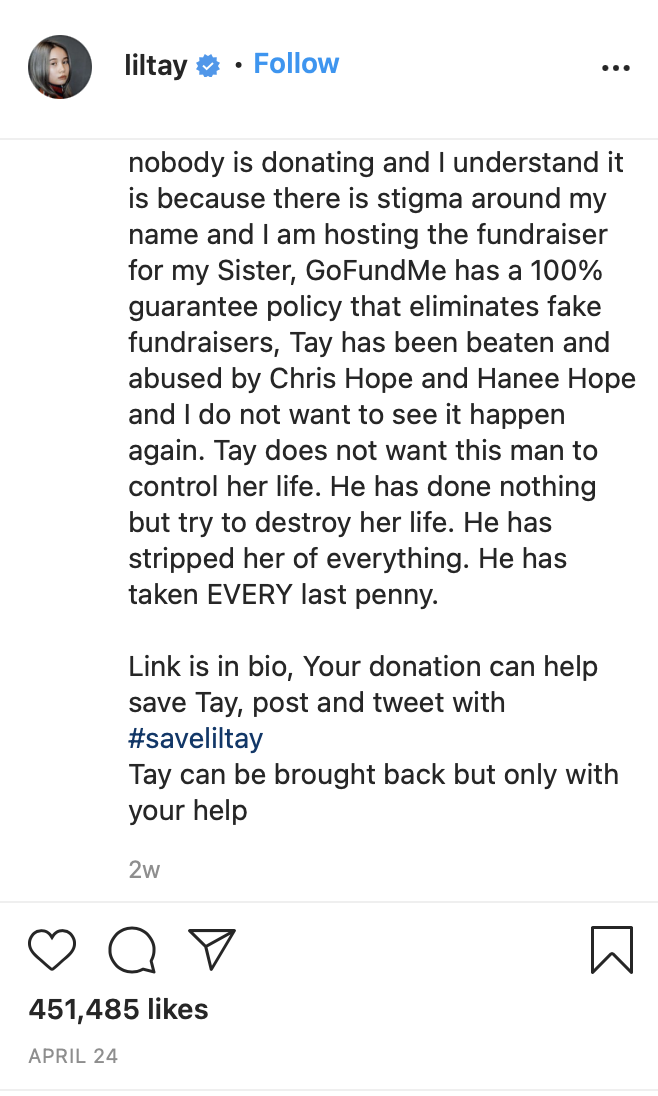Open the #saveliltay hashtag

pos(196,739)
